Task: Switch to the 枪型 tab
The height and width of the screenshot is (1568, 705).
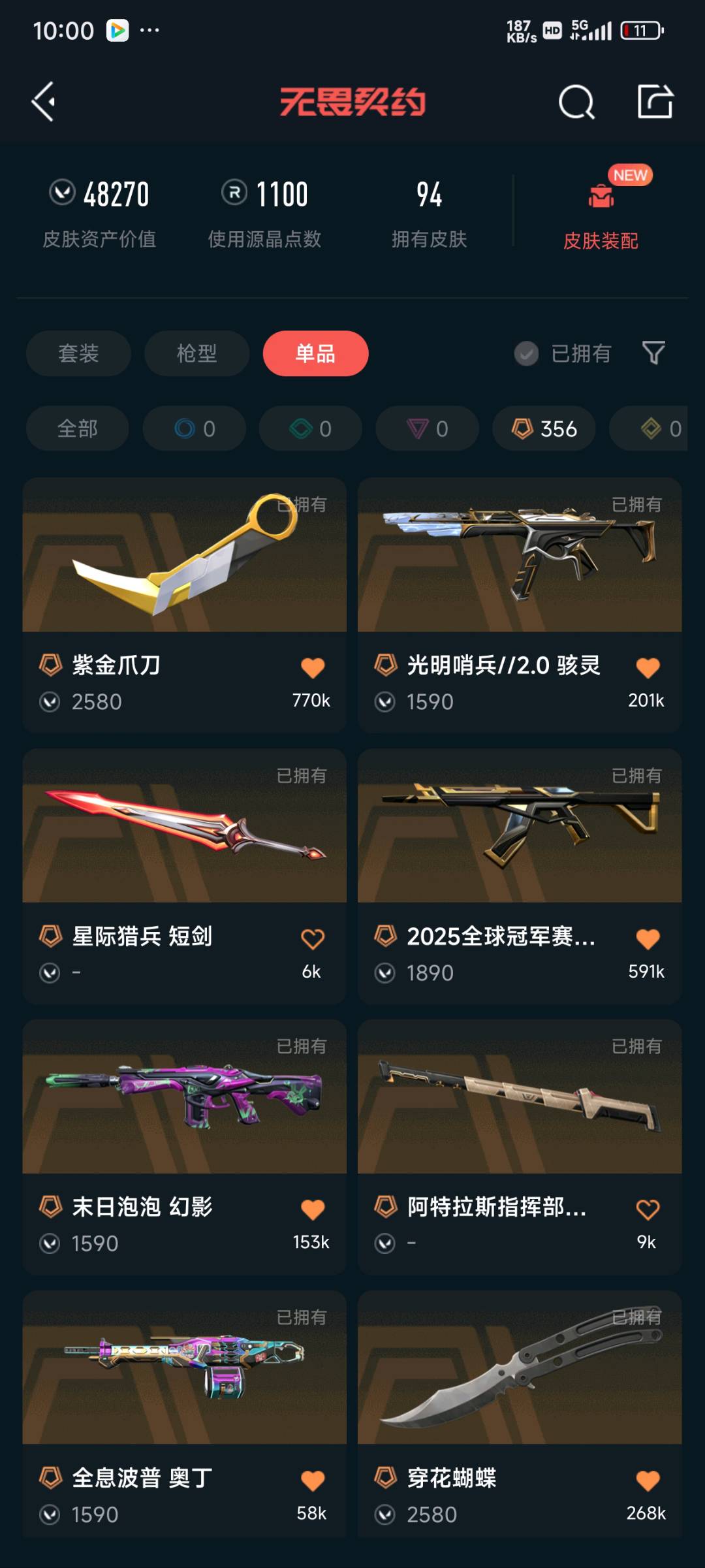Action: pos(196,353)
